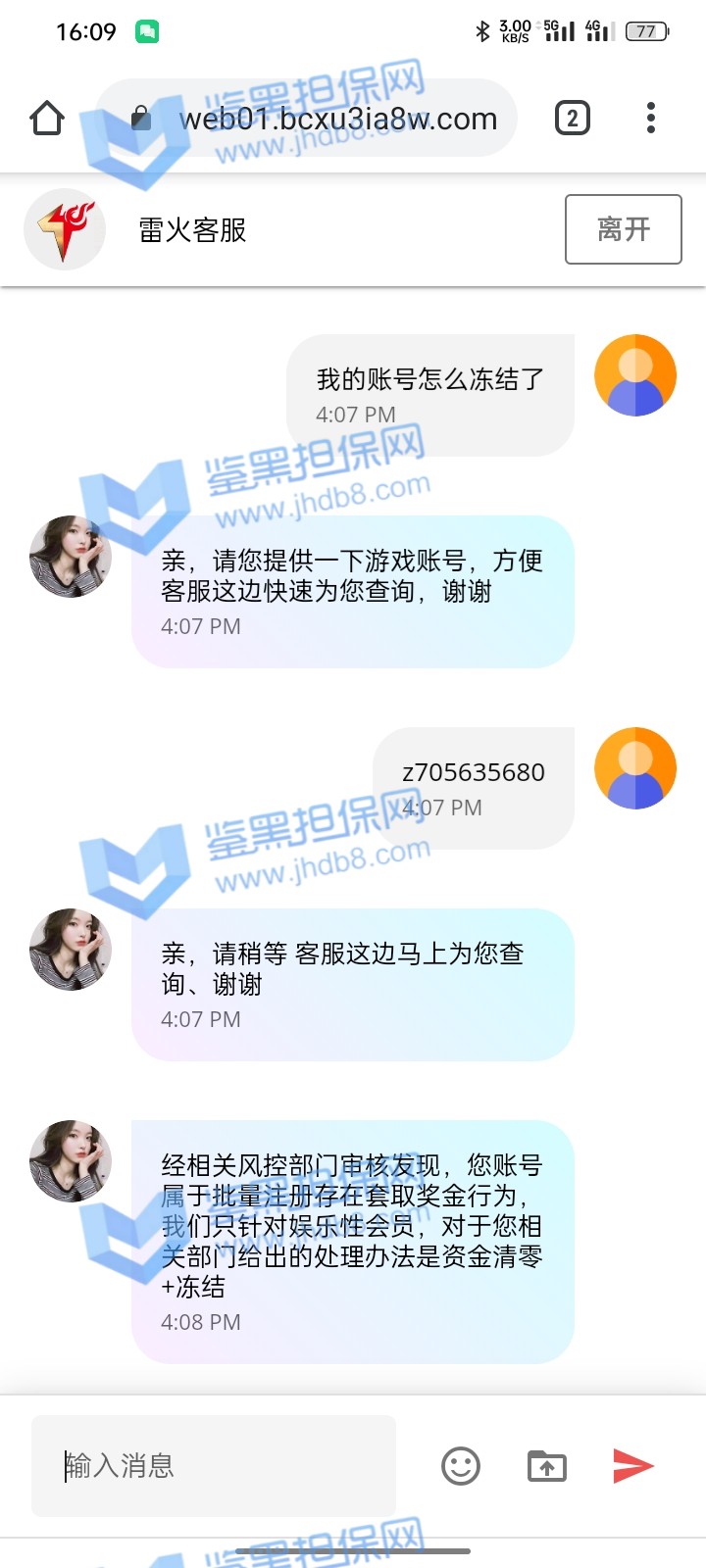Focus the 输入消息 message field
Viewport: 706px width, 1568px height.
pos(214,1466)
